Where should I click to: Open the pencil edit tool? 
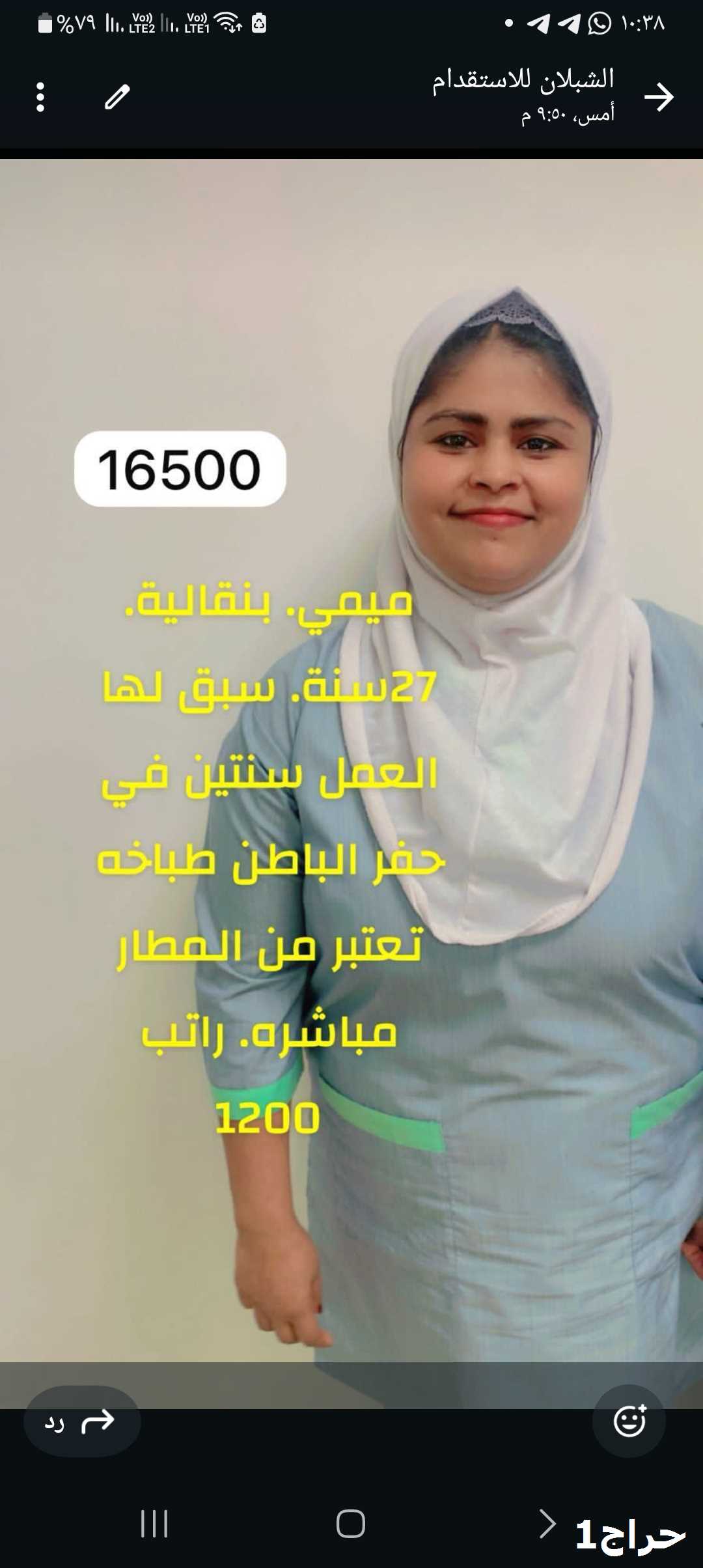[117, 97]
